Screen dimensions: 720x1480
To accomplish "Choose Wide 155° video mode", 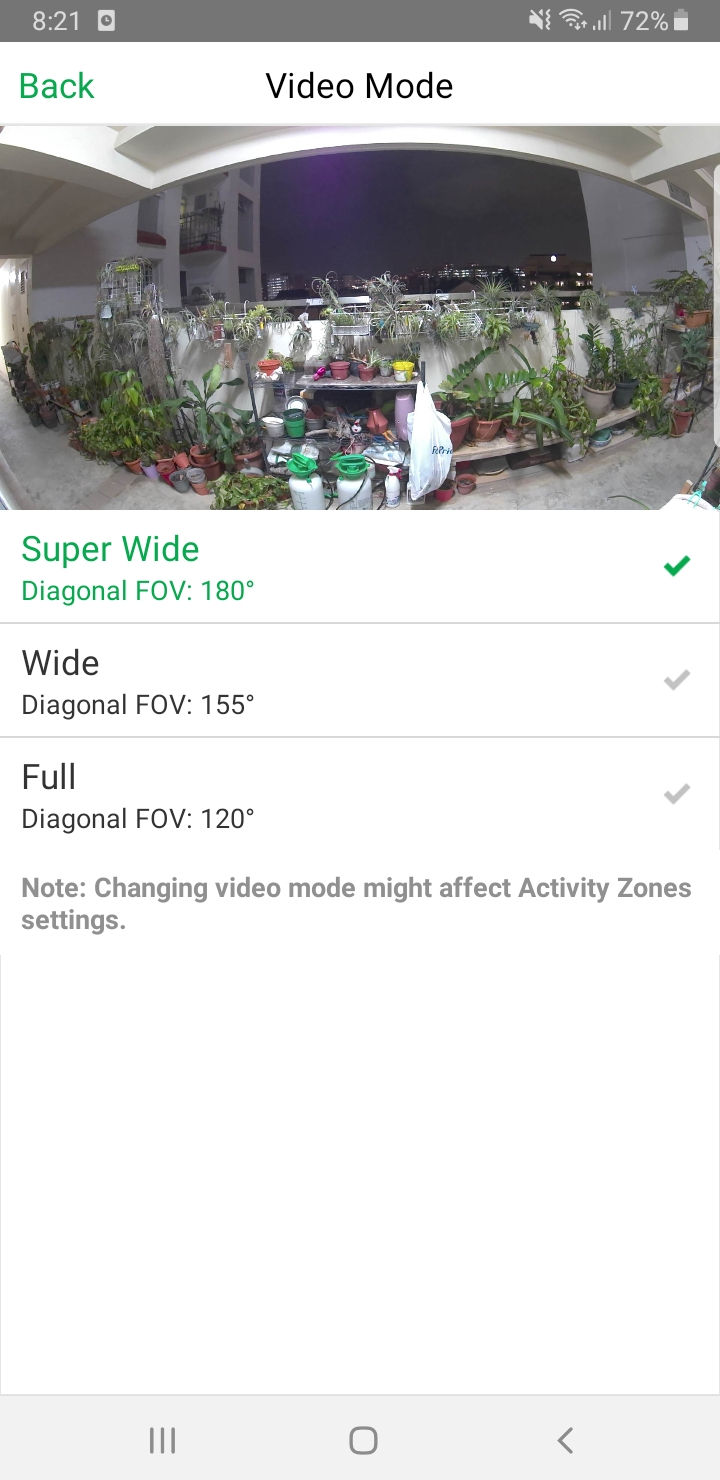I will click(x=360, y=681).
